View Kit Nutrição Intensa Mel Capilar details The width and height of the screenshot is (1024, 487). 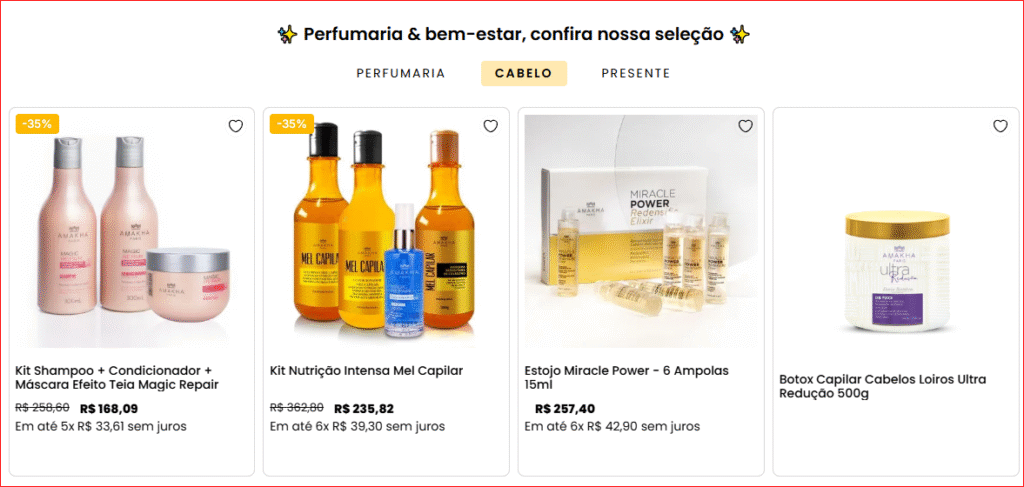366,371
